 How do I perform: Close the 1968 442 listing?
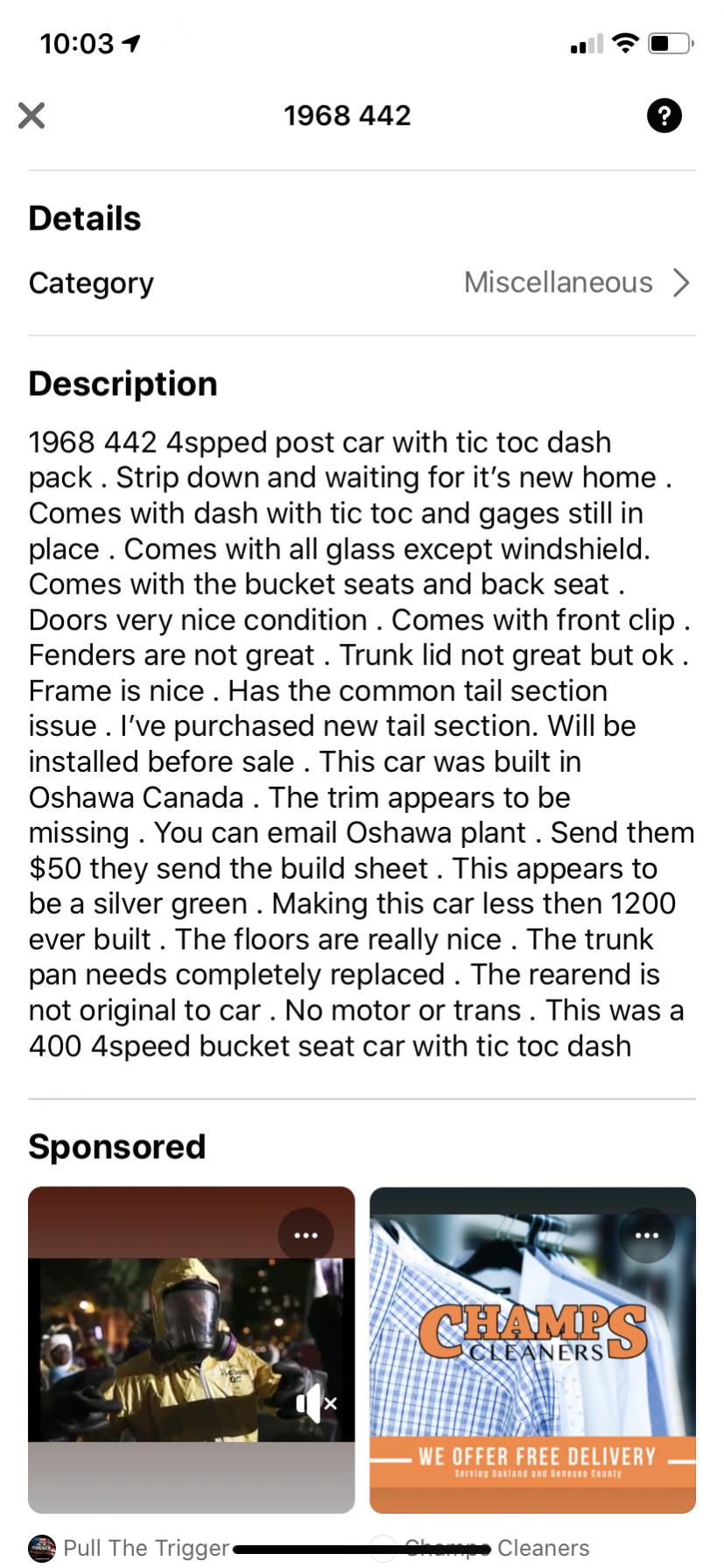32,116
